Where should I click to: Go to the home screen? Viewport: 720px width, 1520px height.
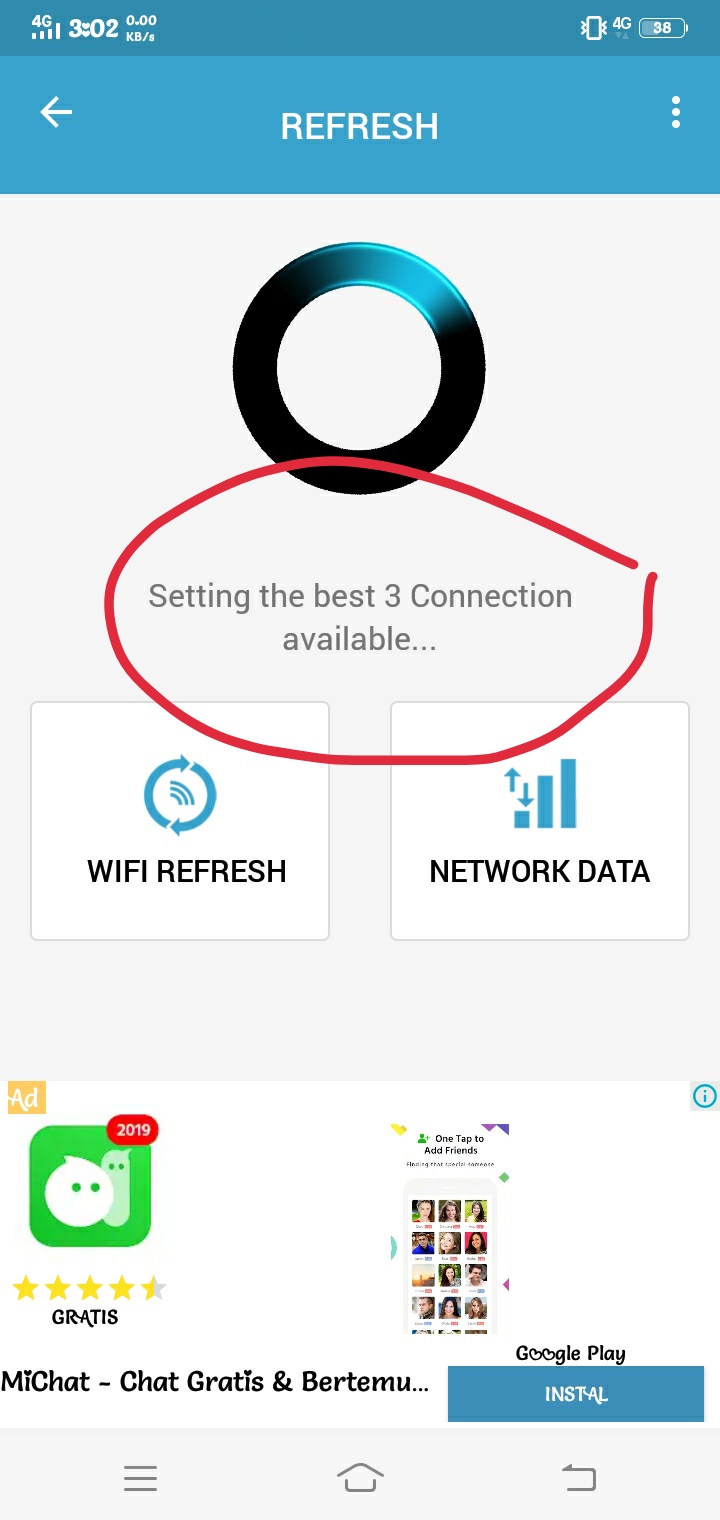click(360, 1478)
